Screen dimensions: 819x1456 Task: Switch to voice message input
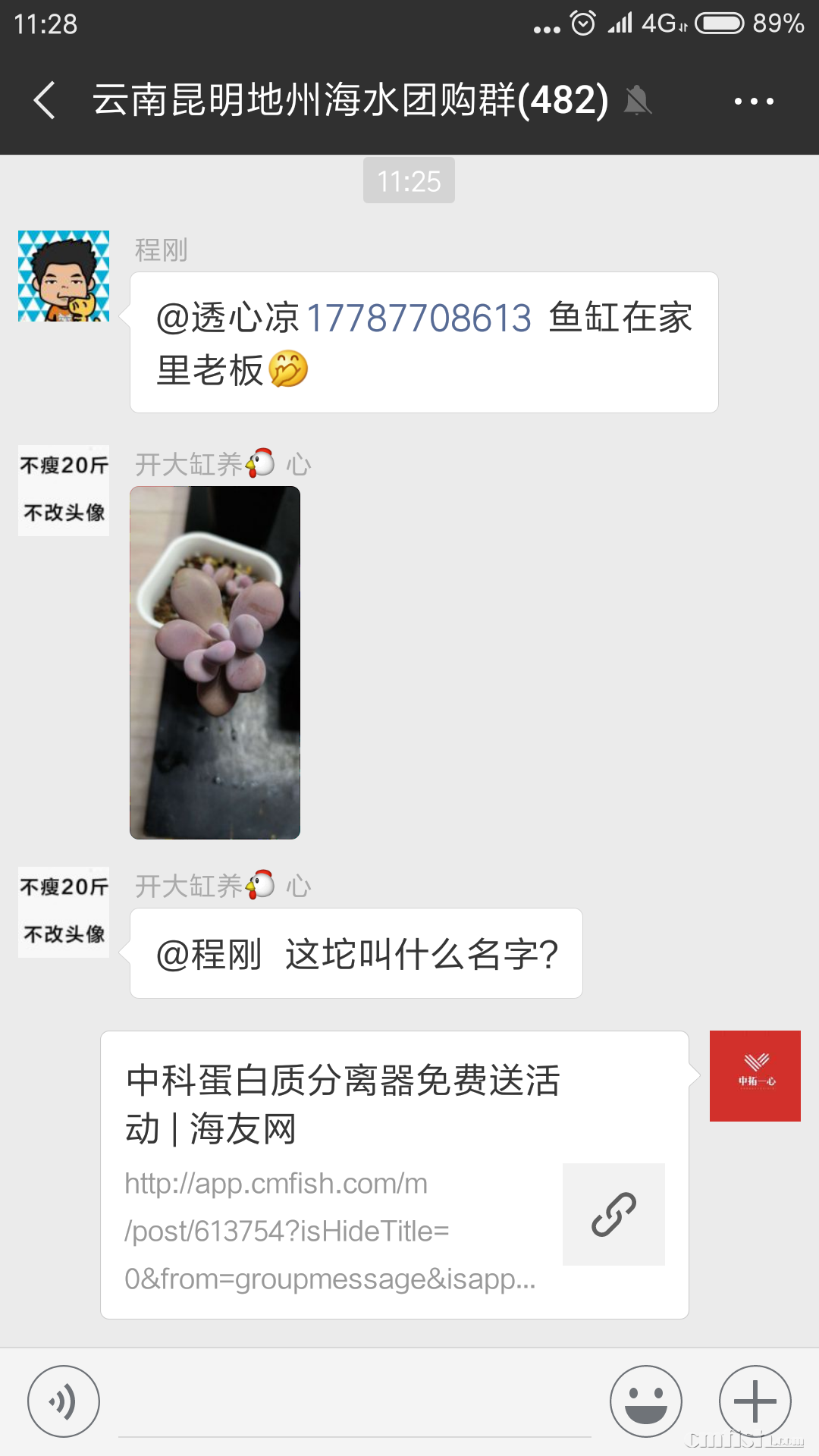[64, 1401]
